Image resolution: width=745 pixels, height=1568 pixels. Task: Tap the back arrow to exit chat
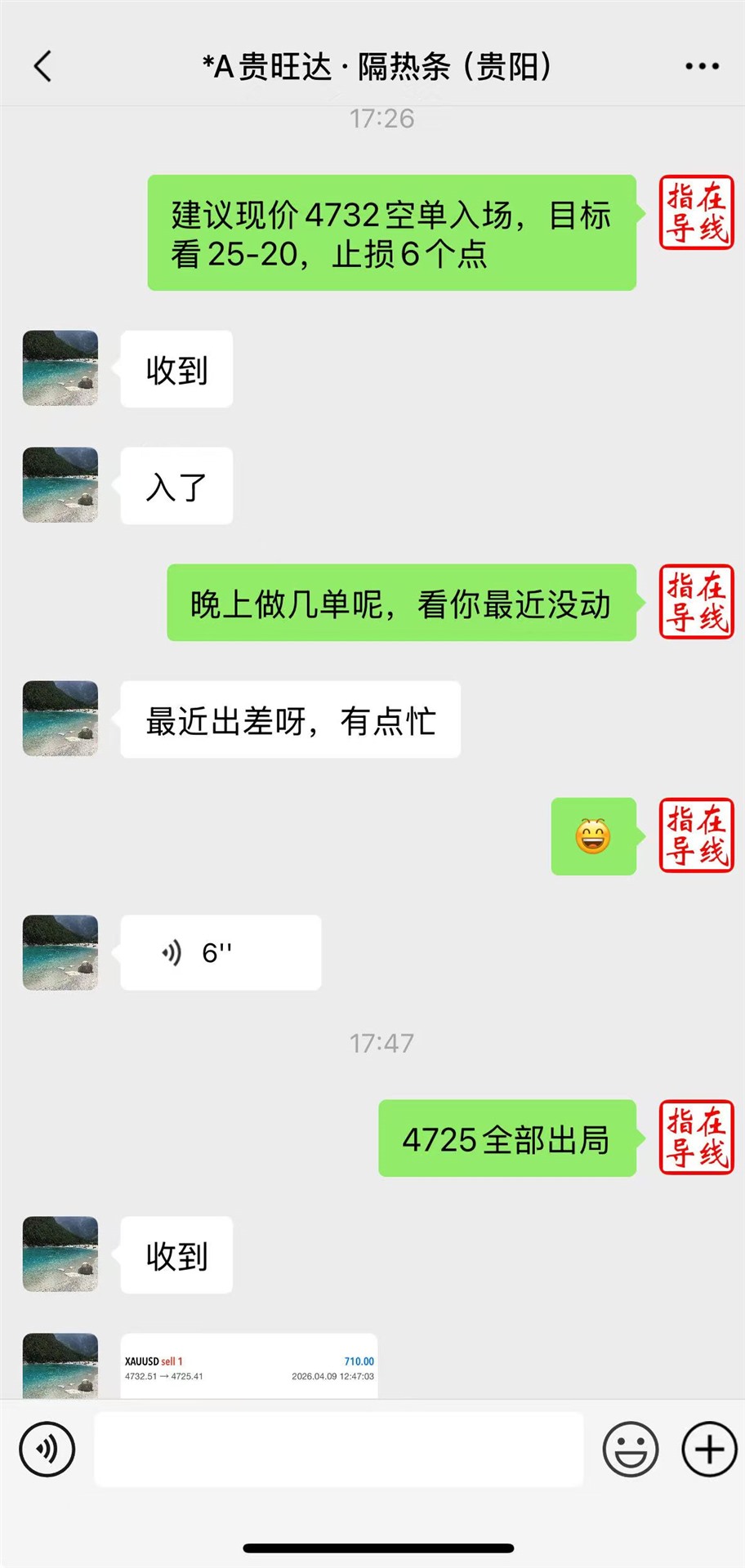pos(42,65)
